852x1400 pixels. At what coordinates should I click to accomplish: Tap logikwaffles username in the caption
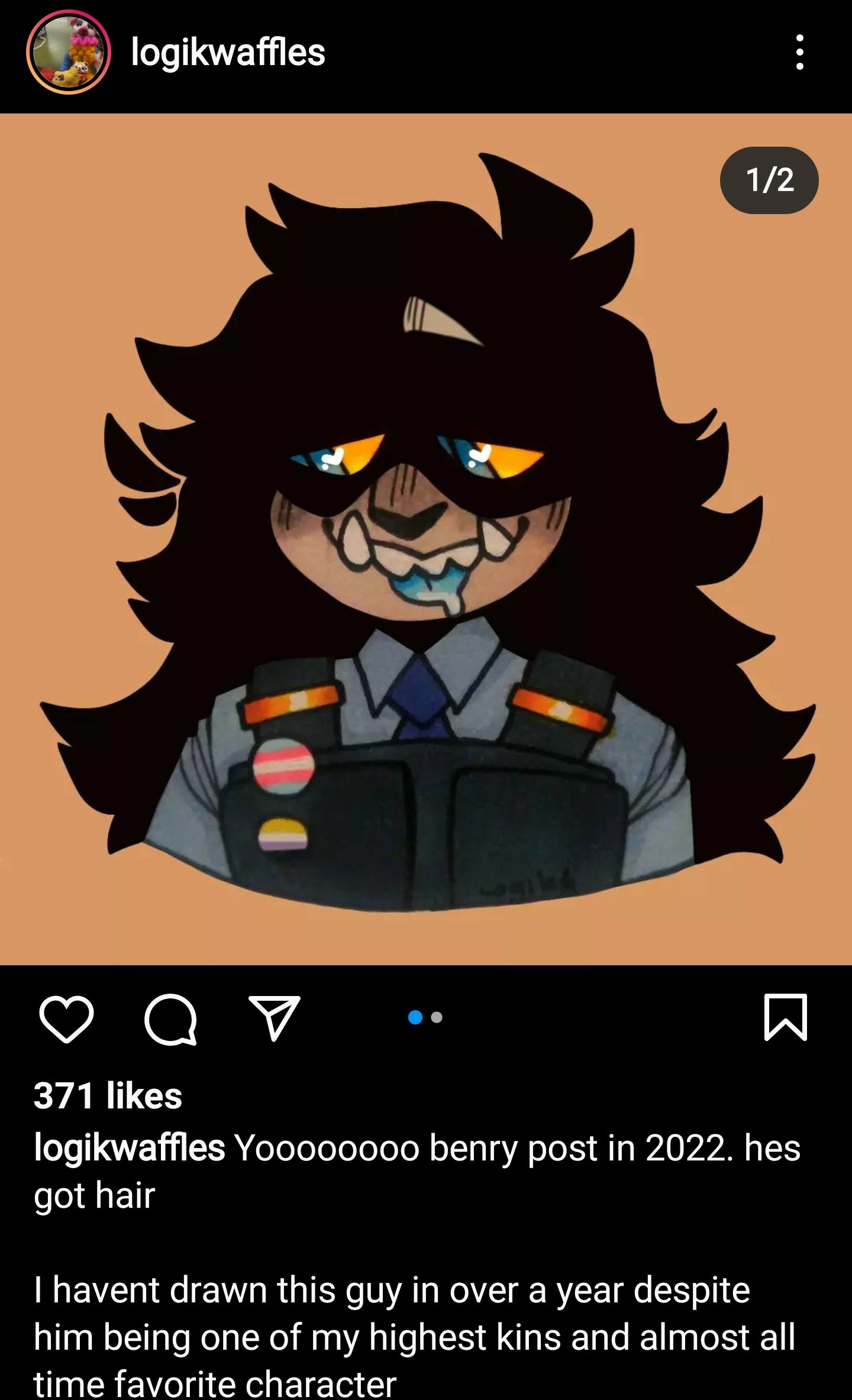[x=129, y=1148]
